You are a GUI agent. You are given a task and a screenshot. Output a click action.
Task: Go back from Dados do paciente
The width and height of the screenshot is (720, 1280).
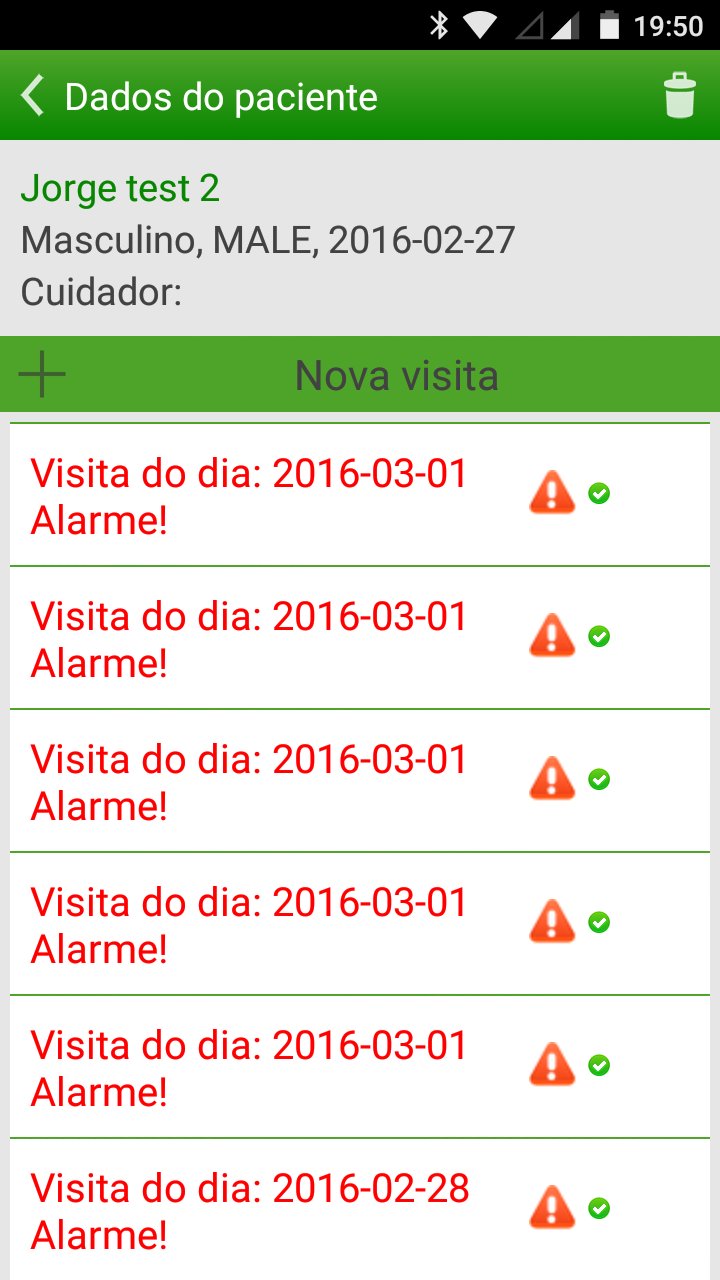(x=33, y=97)
